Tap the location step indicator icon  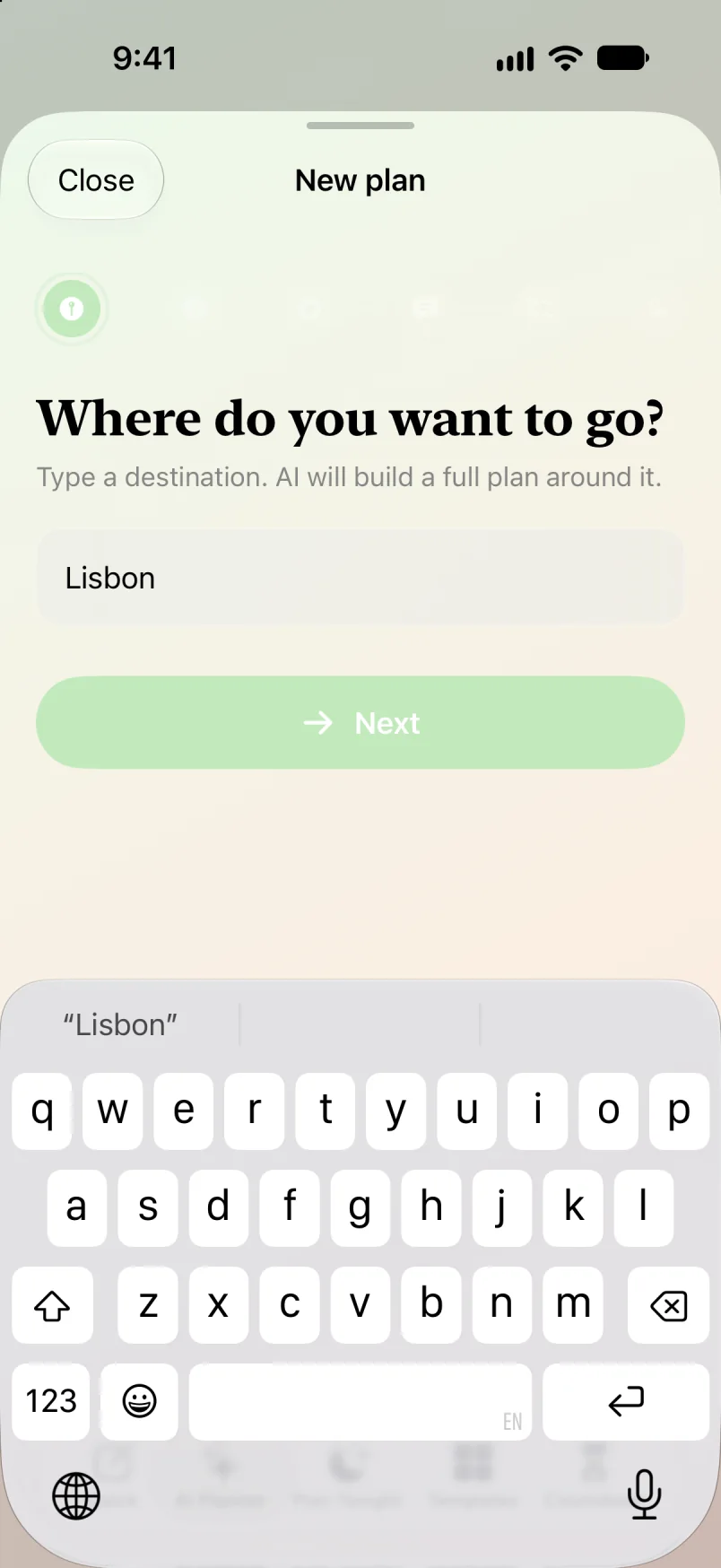pyautogui.click(x=72, y=309)
